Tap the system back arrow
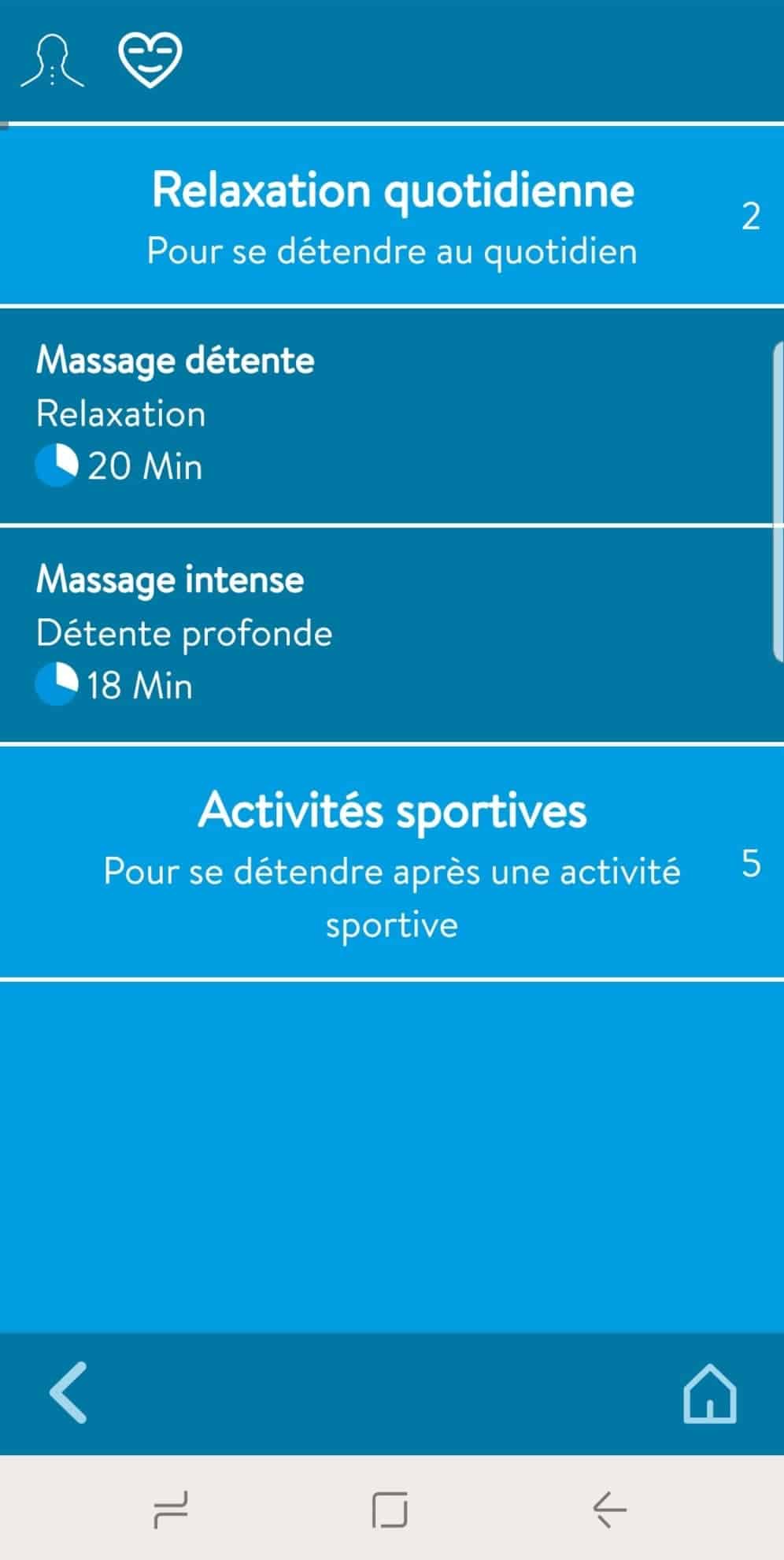Viewport: 784px width, 1560px height. coord(609,1510)
